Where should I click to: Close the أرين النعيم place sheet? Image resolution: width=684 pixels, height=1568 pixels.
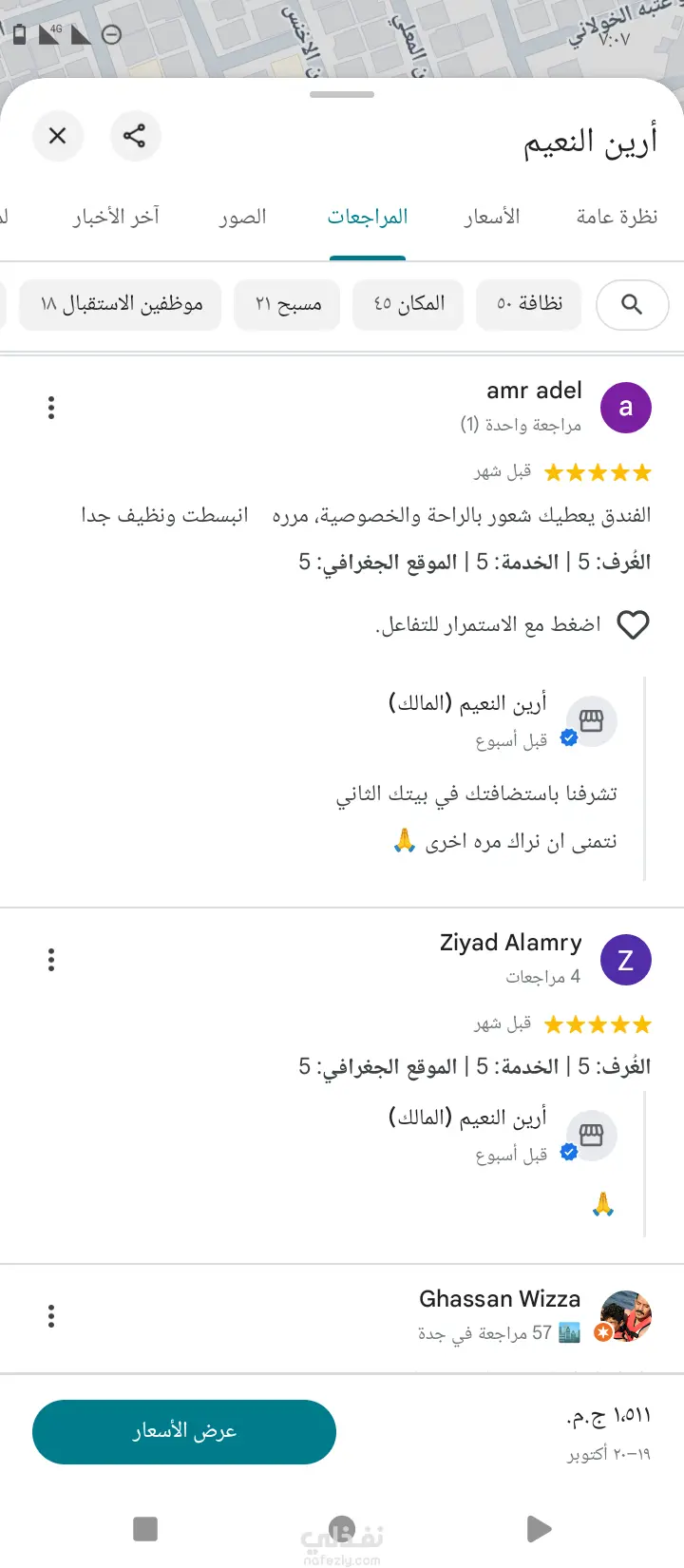coord(58,136)
